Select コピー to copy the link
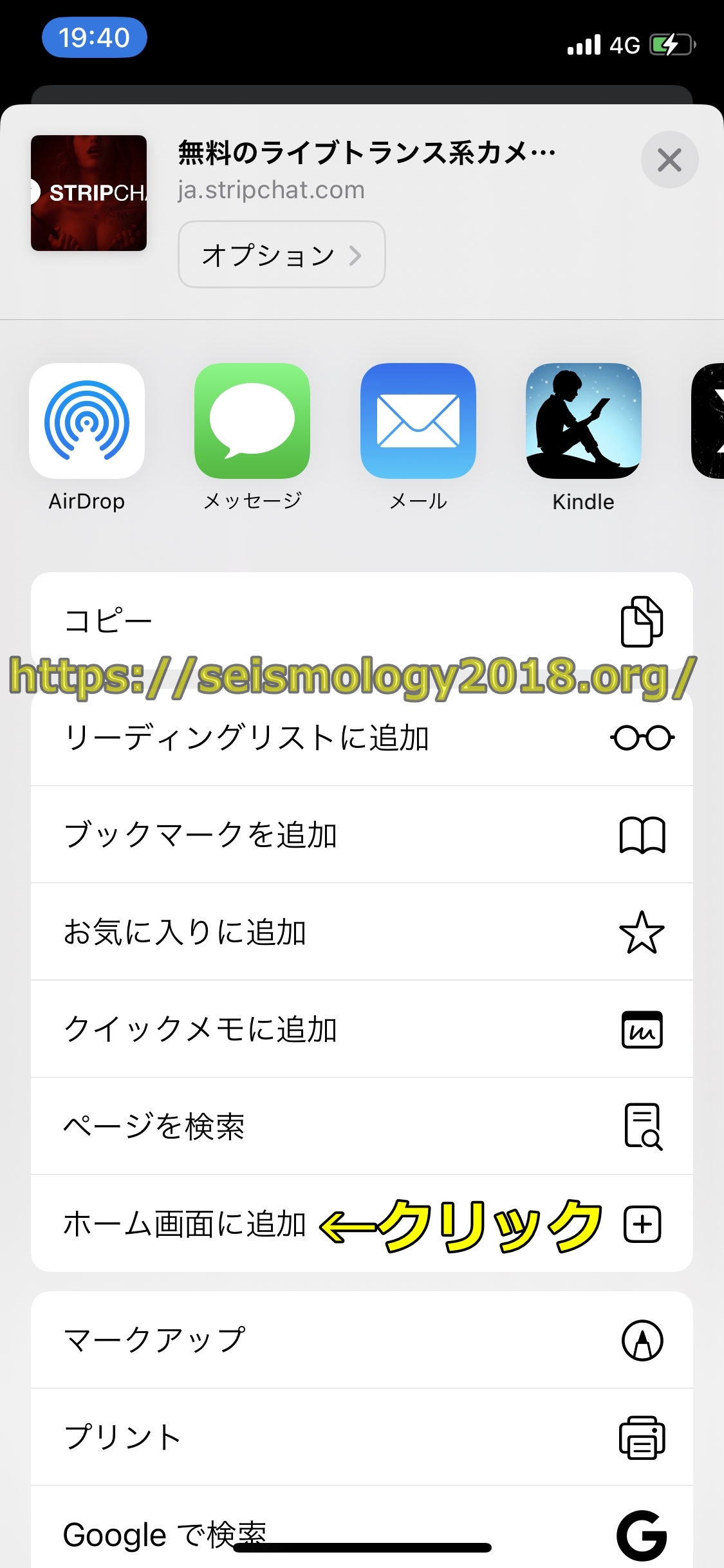The height and width of the screenshot is (1568, 724). click(x=362, y=621)
